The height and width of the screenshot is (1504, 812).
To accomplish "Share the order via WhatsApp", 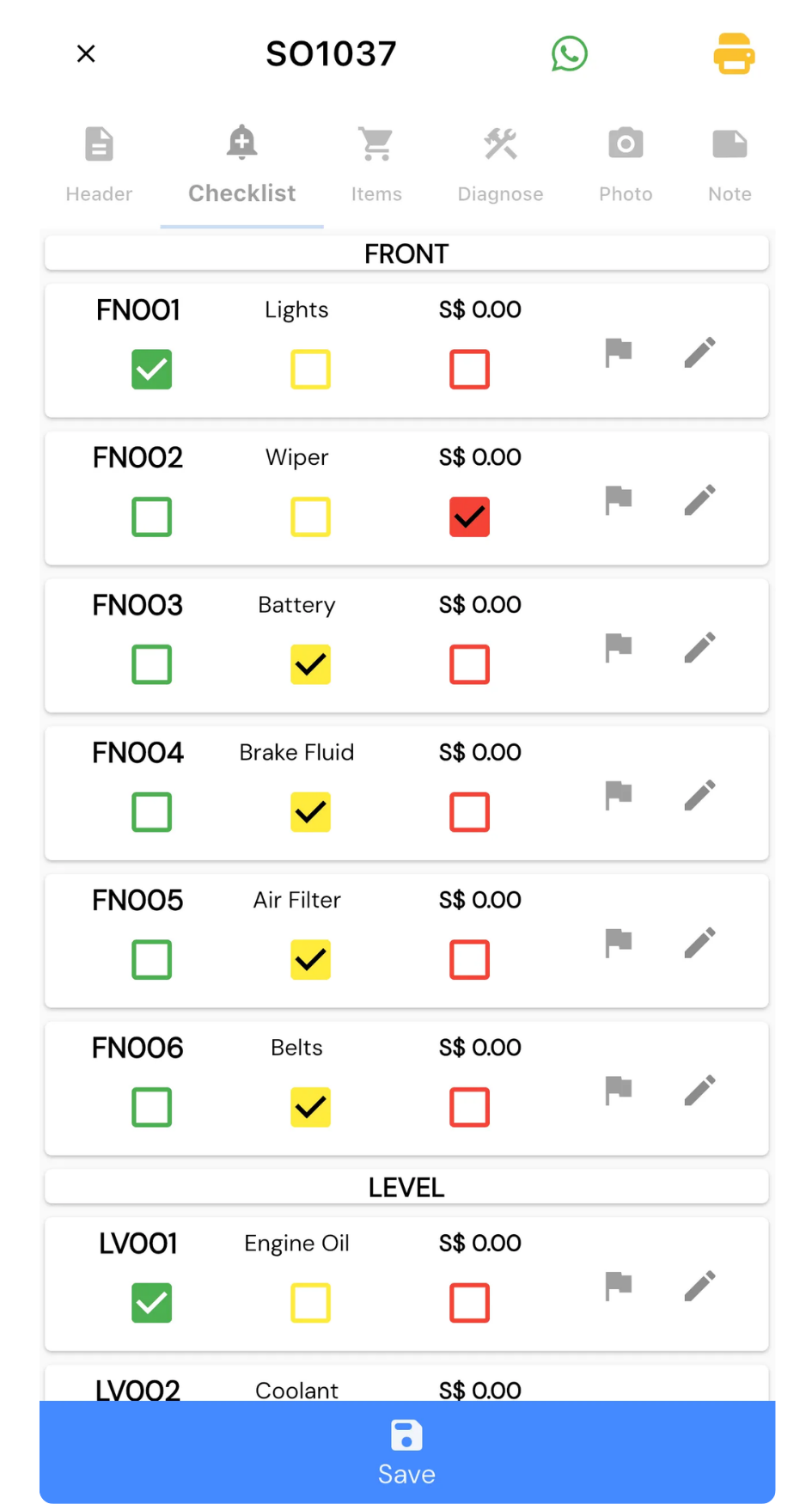I will pyautogui.click(x=569, y=54).
